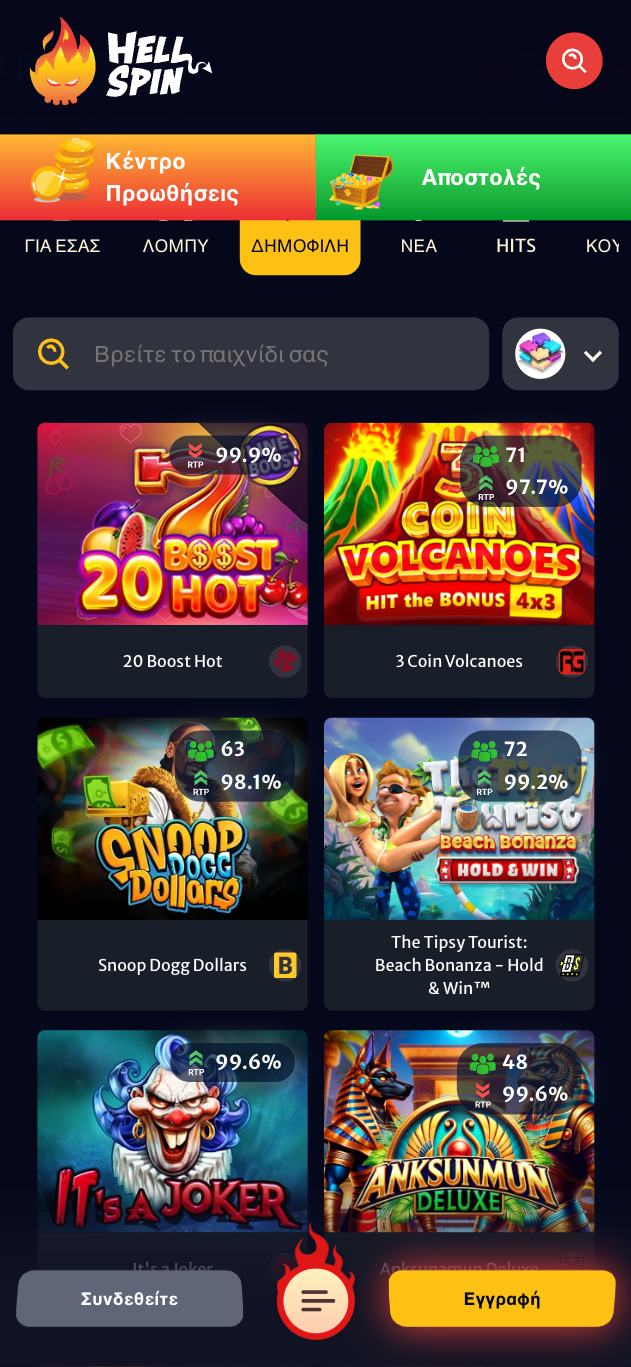Tap the Συνδεθείτε login button
631x1367 pixels.
pyautogui.click(x=129, y=1298)
